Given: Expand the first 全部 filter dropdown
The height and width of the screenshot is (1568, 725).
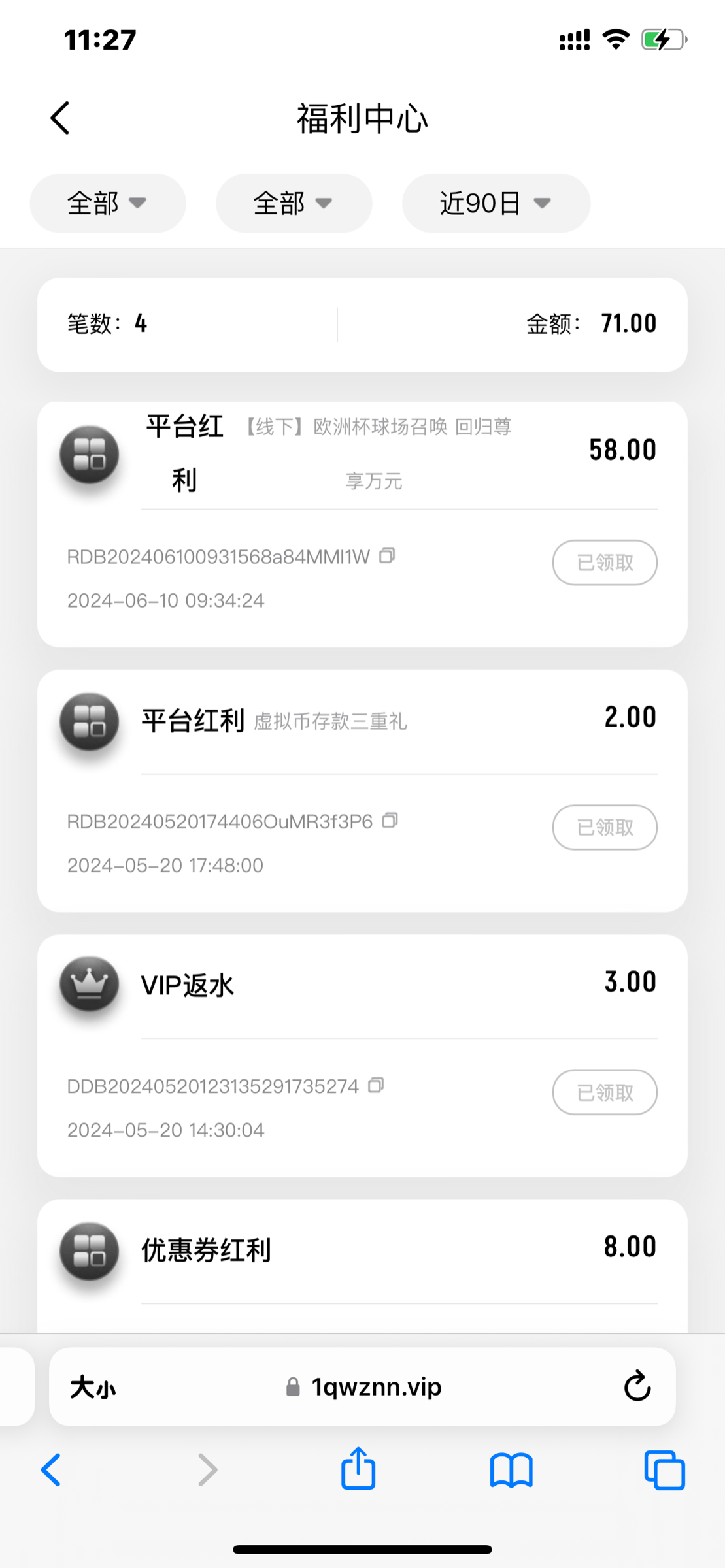Looking at the screenshot, I should tap(108, 203).
